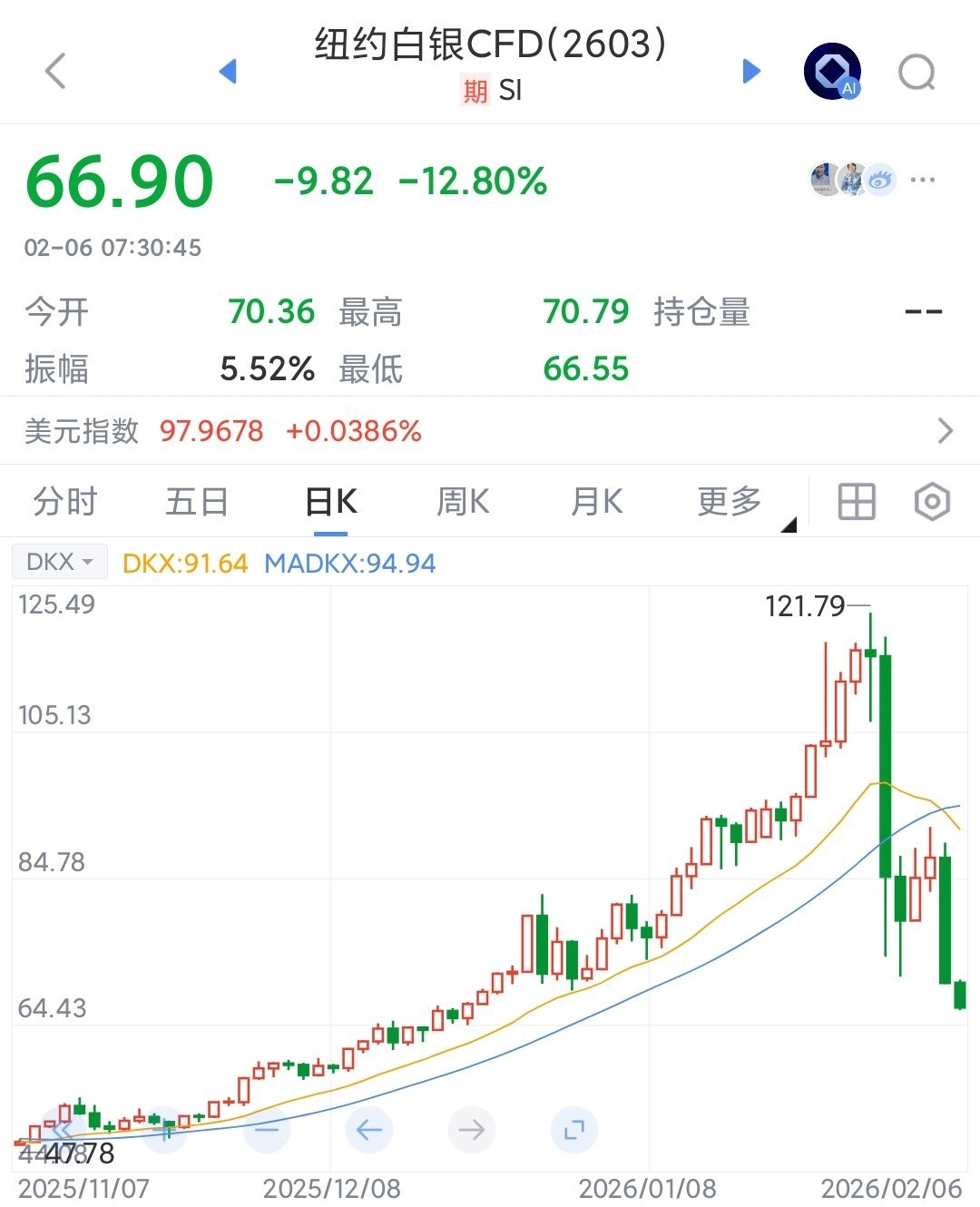Open search with the magnifier icon
This screenshot has width=980, height=1207.
point(916,72)
